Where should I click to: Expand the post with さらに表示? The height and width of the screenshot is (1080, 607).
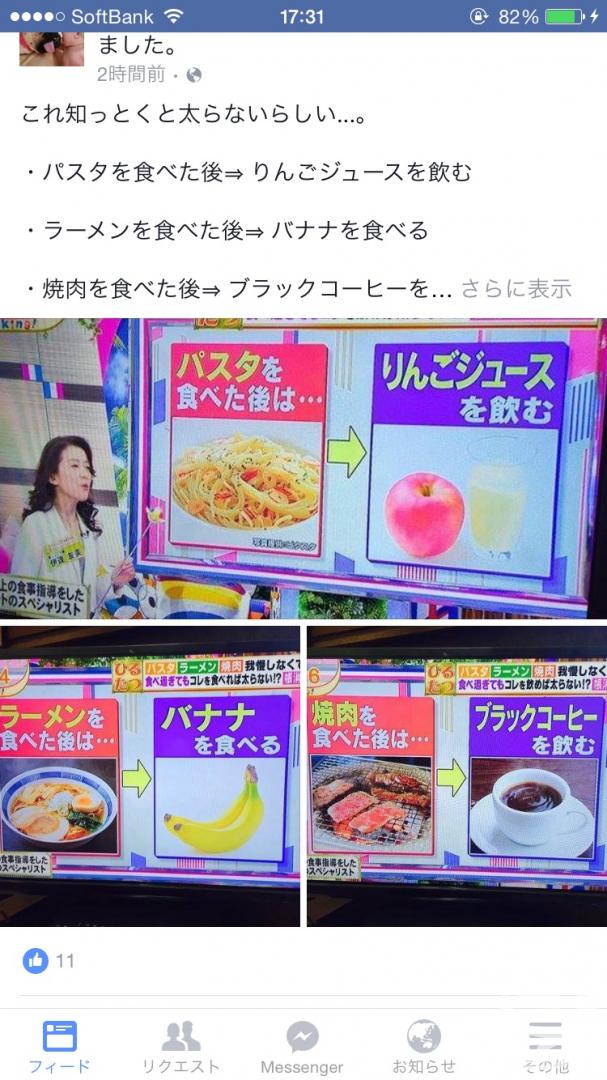tap(516, 289)
